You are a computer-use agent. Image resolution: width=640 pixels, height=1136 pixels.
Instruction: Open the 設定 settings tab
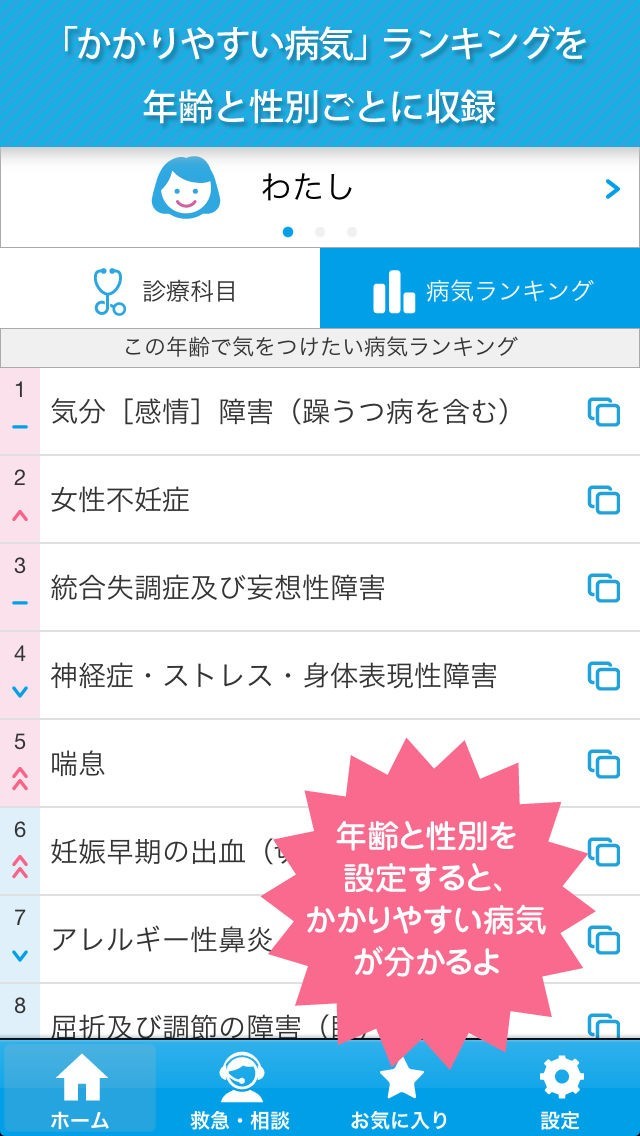pyautogui.click(x=560, y=1090)
